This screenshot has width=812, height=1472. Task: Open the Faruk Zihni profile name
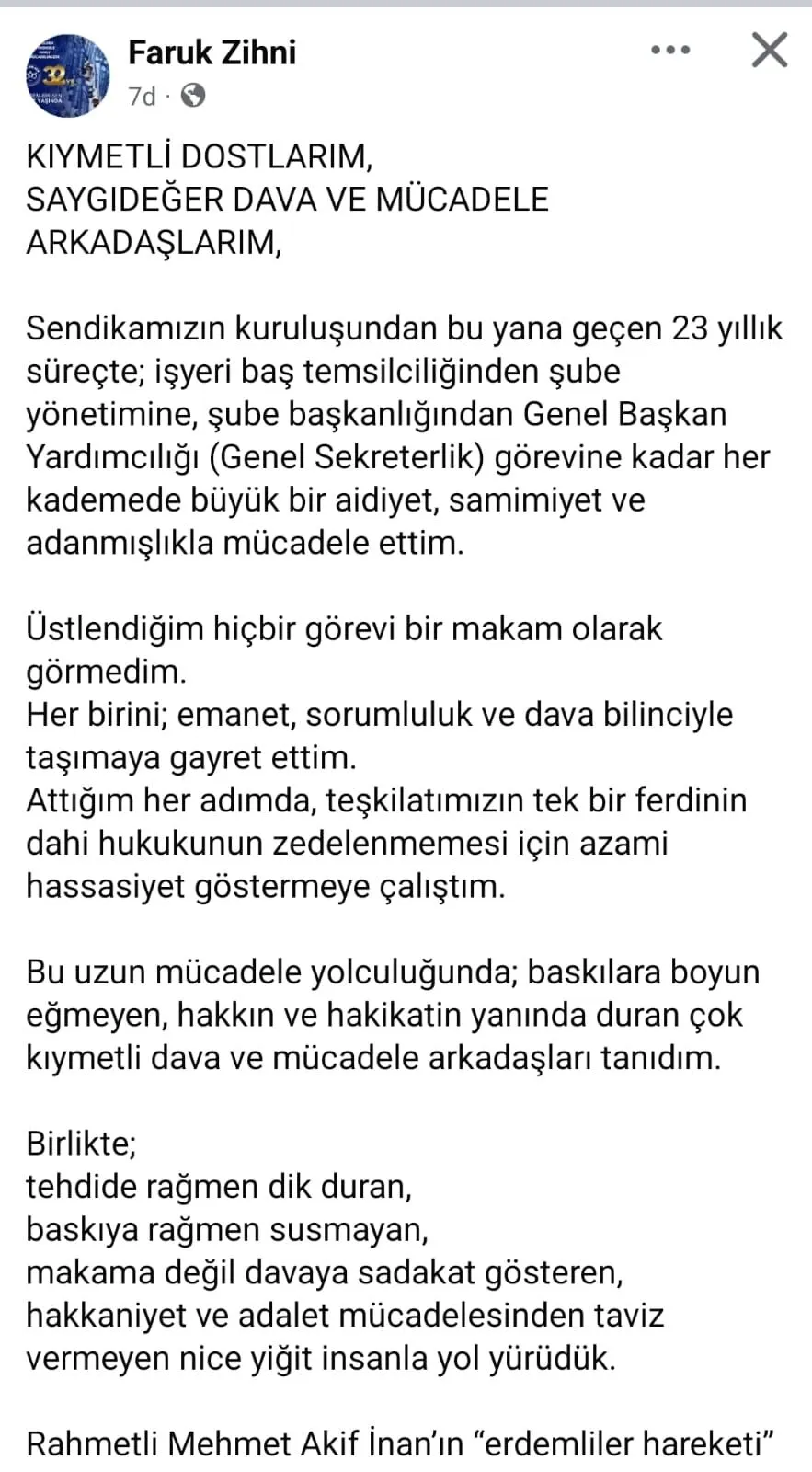[212, 52]
